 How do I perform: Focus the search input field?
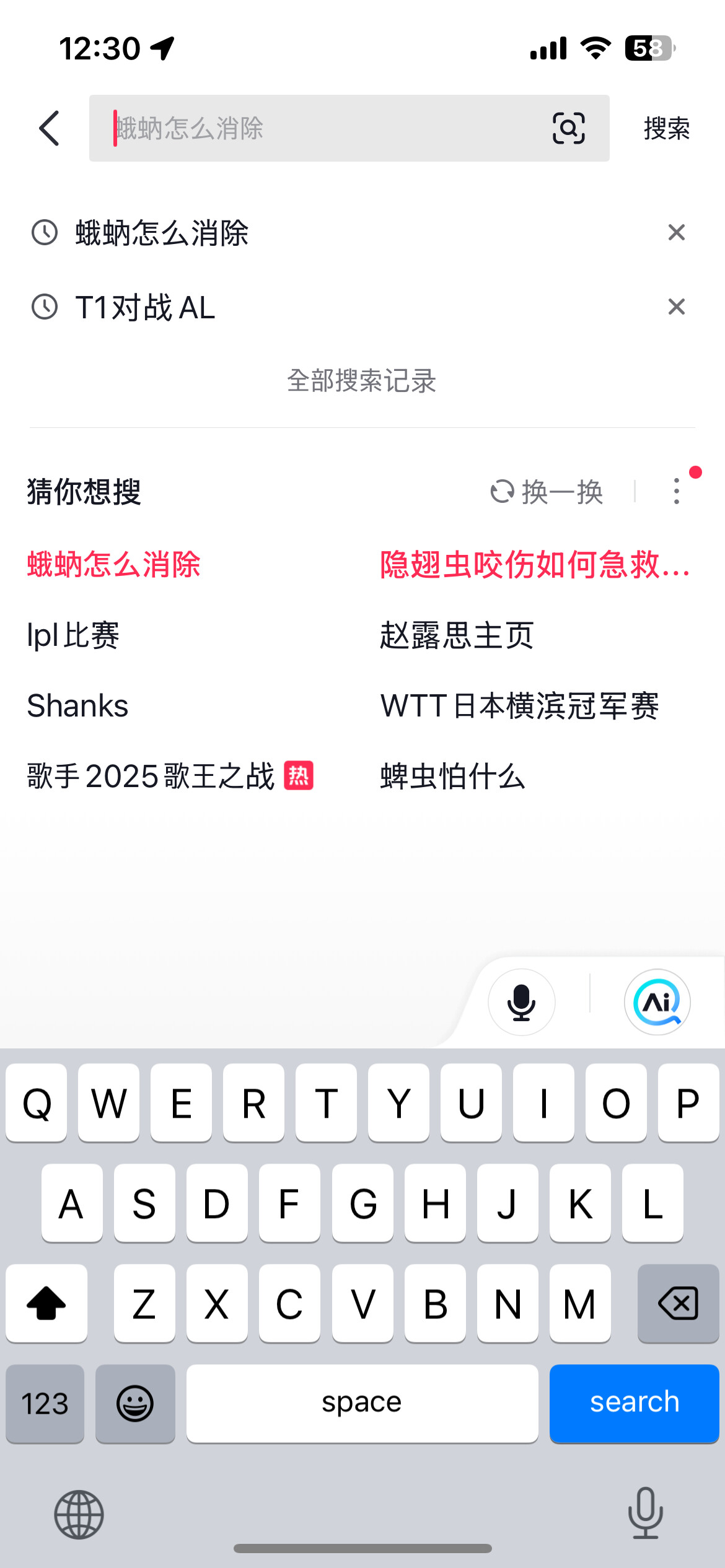coord(322,128)
